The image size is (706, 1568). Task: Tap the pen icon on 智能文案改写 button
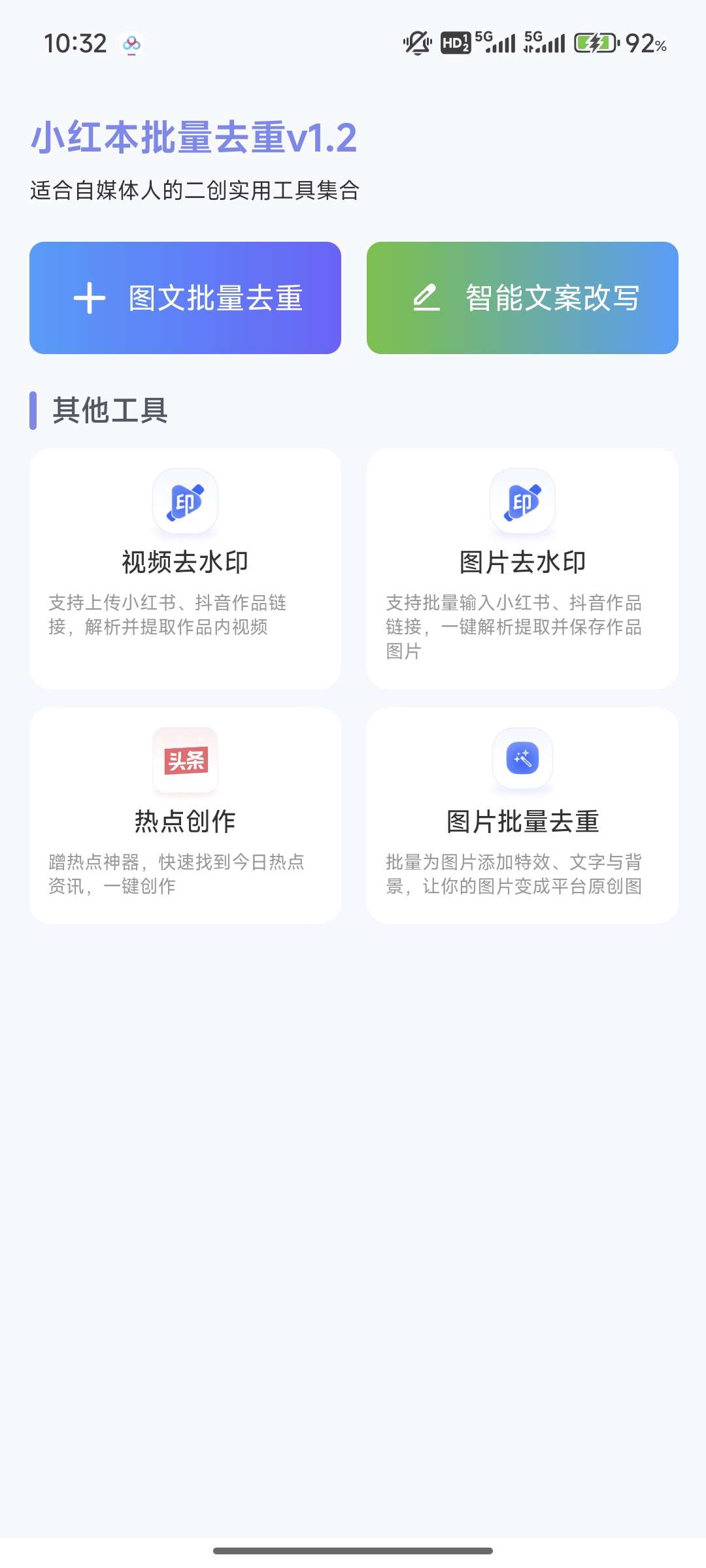click(426, 298)
